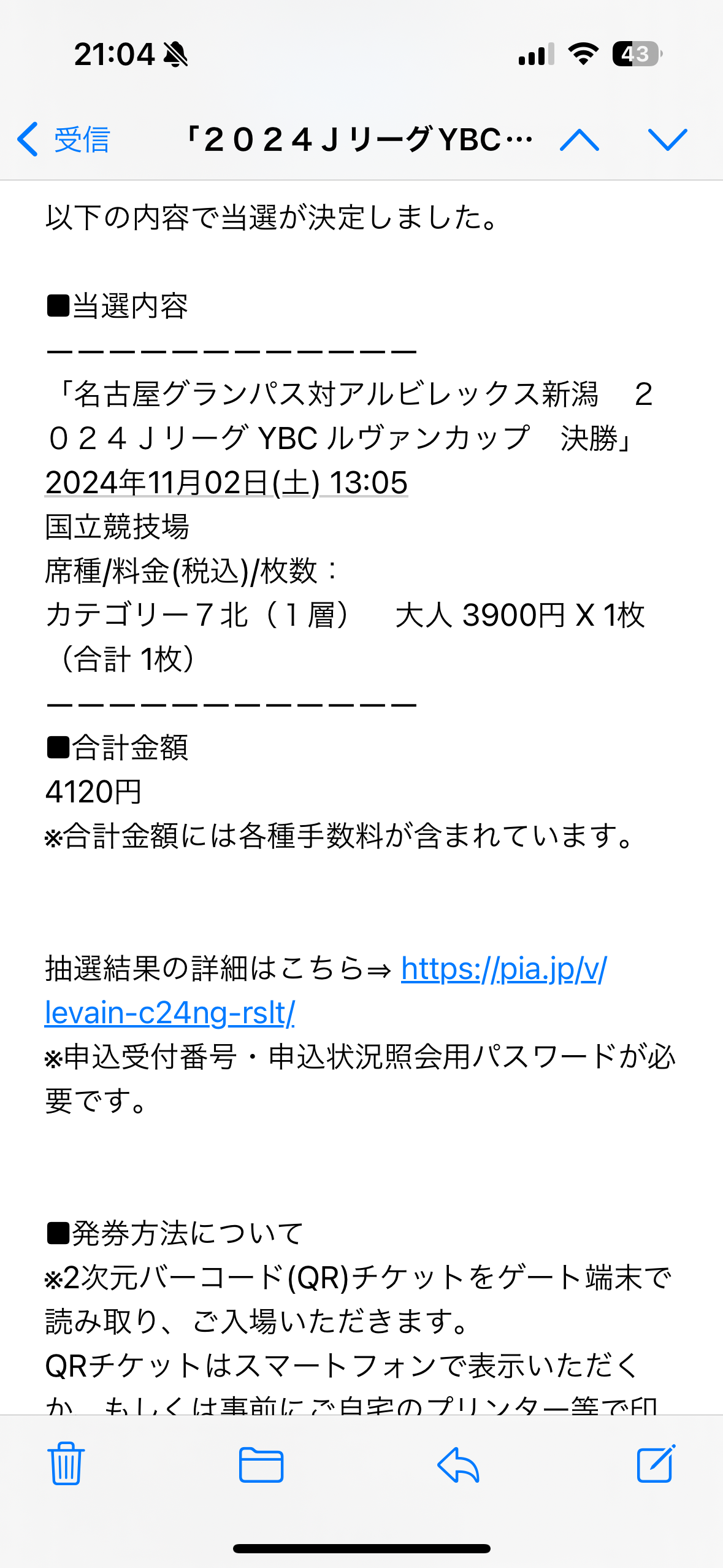Viewport: 723px width, 1568px height.
Task: Reply to this email
Action: coord(458,1464)
